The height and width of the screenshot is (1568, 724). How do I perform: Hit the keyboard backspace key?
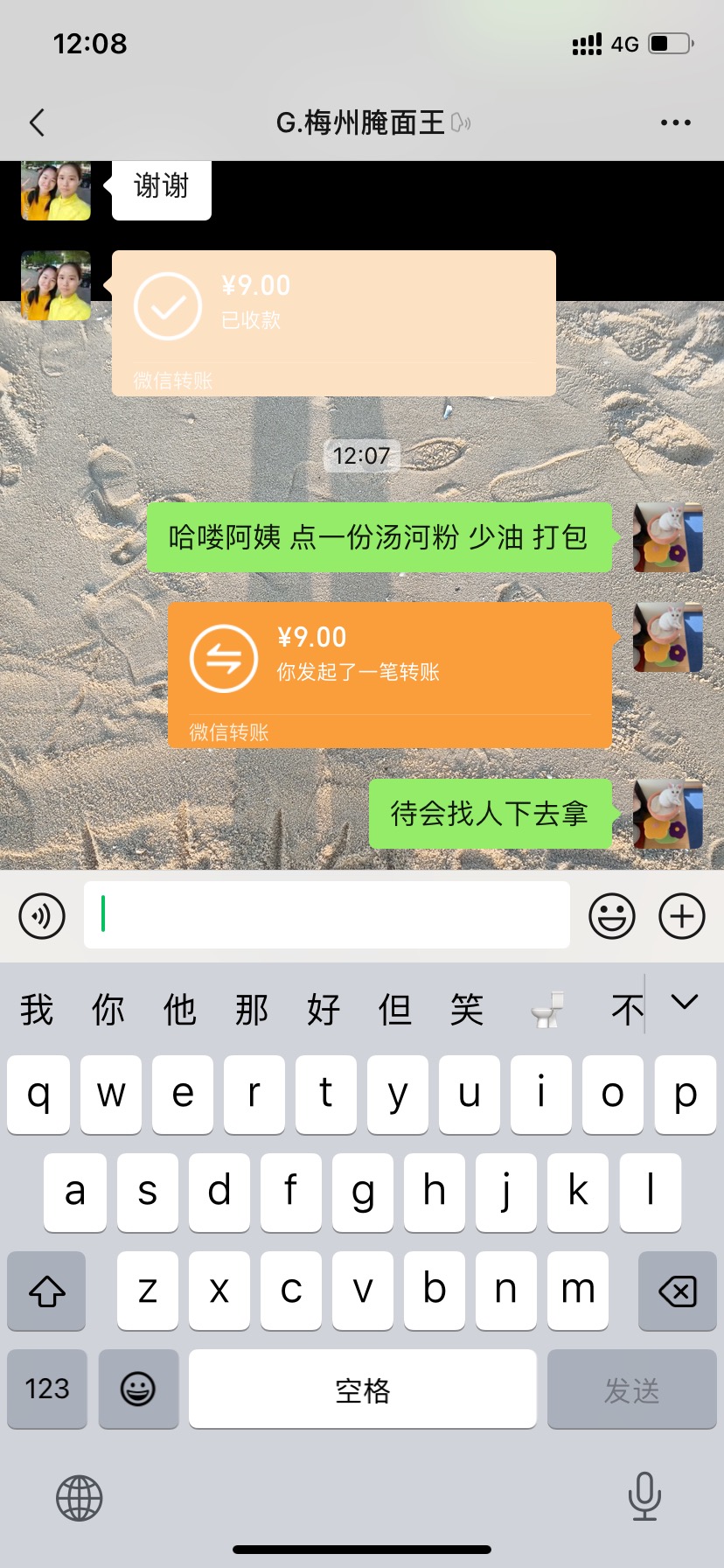coord(677,1291)
